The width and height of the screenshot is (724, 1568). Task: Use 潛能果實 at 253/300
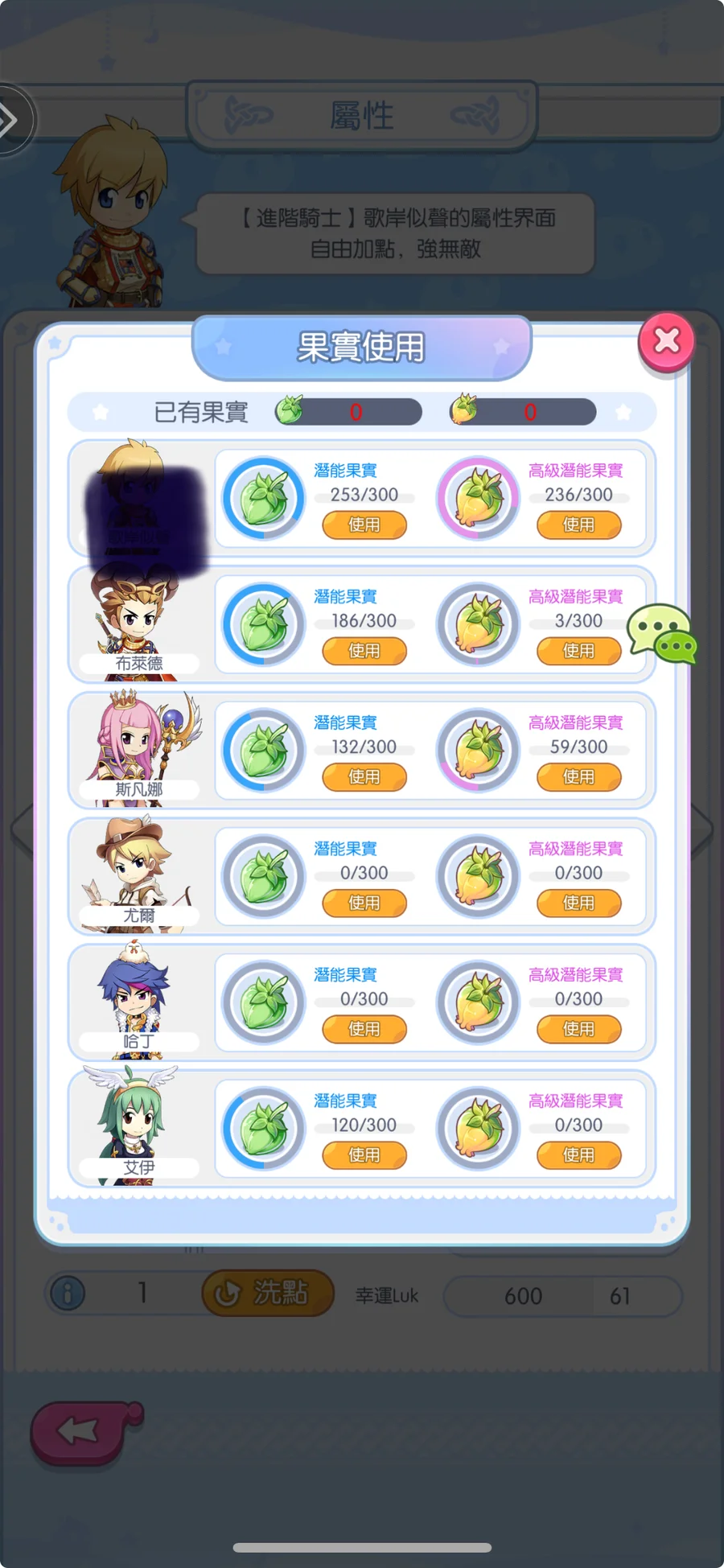364,525
